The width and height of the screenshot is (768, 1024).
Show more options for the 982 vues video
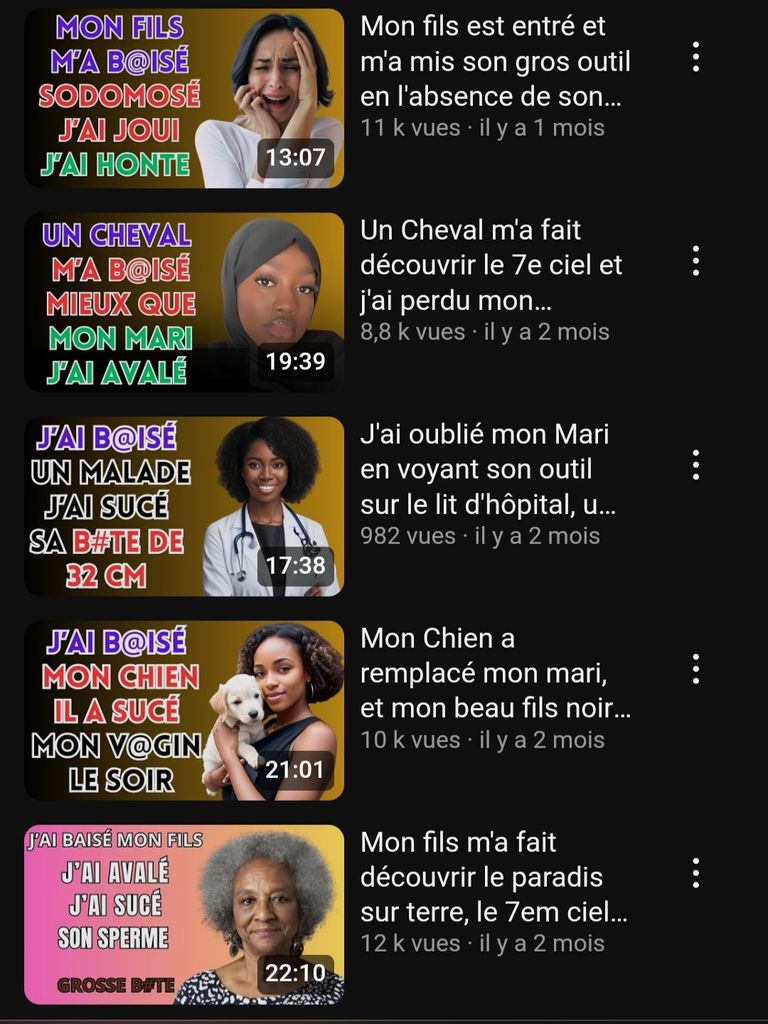tap(696, 465)
